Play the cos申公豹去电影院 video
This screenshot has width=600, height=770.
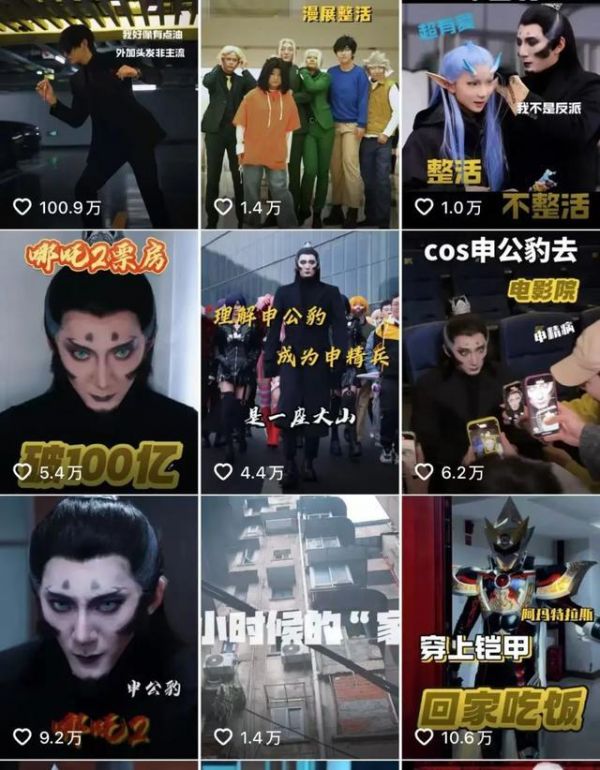click(501, 360)
